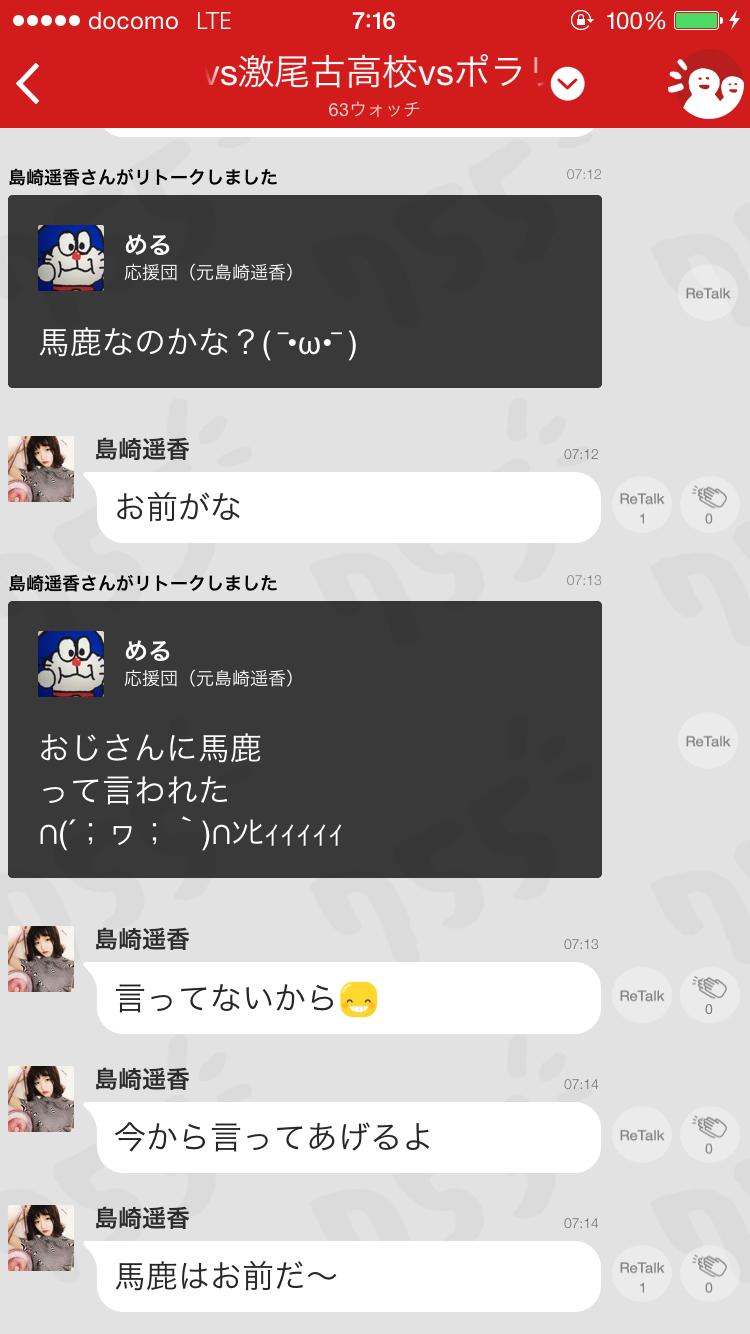This screenshot has width=750, height=1334.
Task: Select the "今から言ってあげるよ" chat bubble
Action: (x=347, y=1137)
